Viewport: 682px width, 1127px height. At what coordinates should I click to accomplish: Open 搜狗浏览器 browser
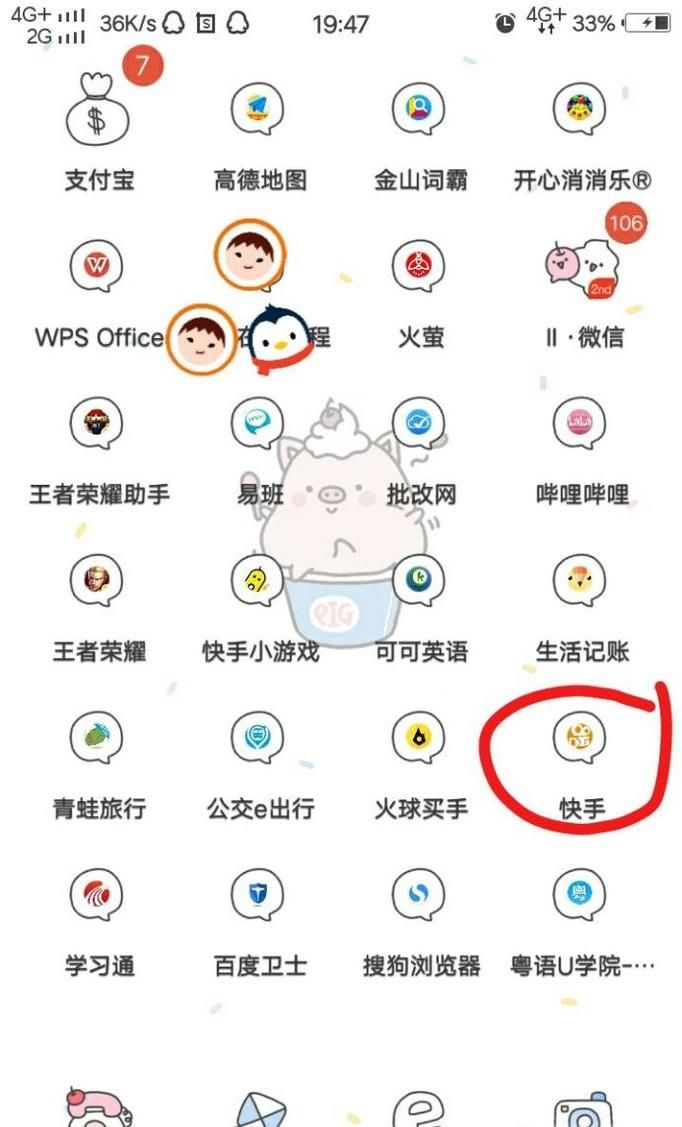pyautogui.click(x=420, y=895)
